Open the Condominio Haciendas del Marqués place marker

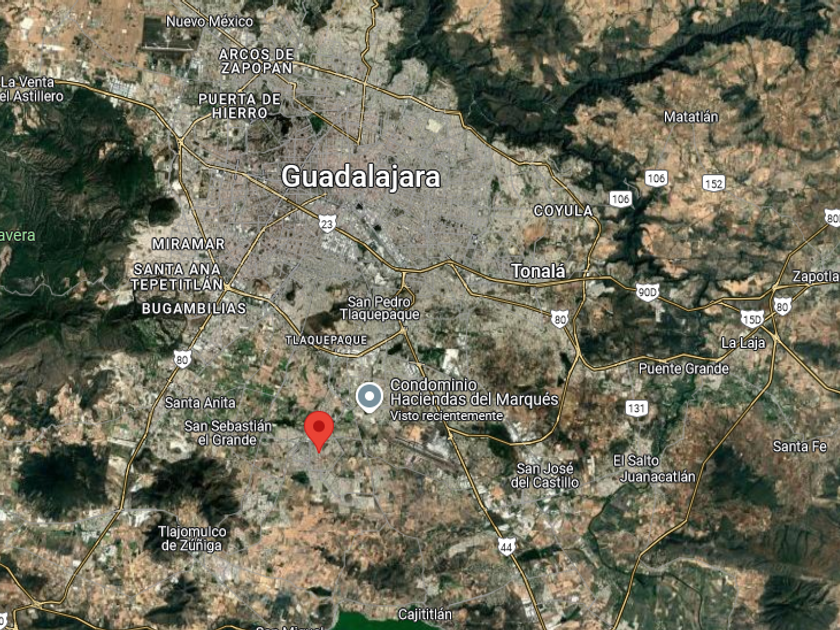tap(370, 398)
